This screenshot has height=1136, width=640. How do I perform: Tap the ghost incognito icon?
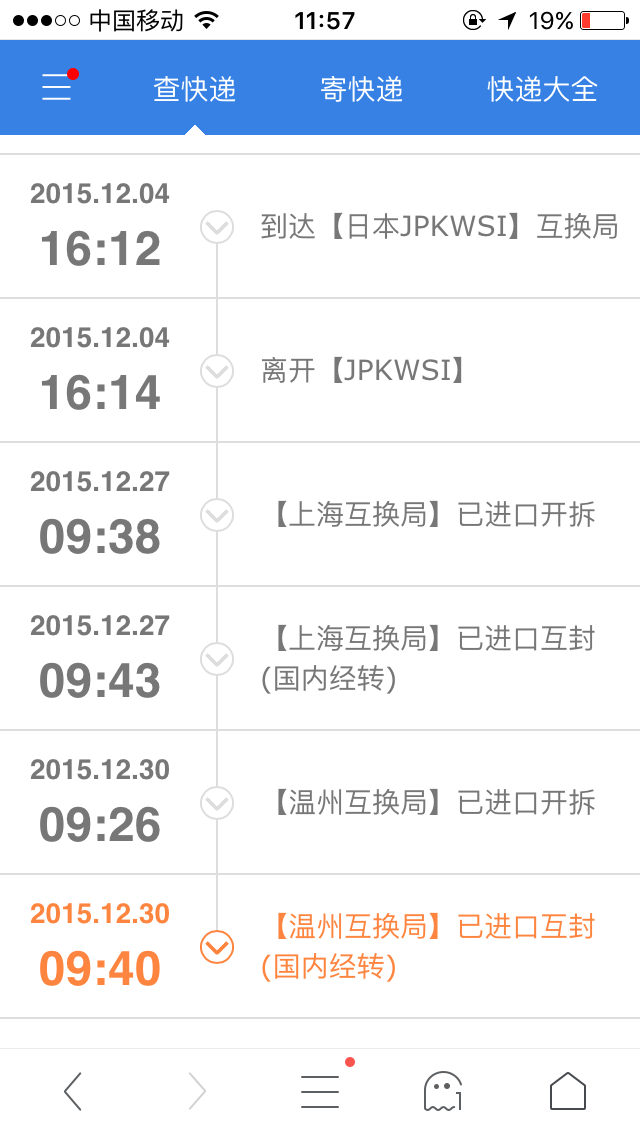pos(443,1091)
